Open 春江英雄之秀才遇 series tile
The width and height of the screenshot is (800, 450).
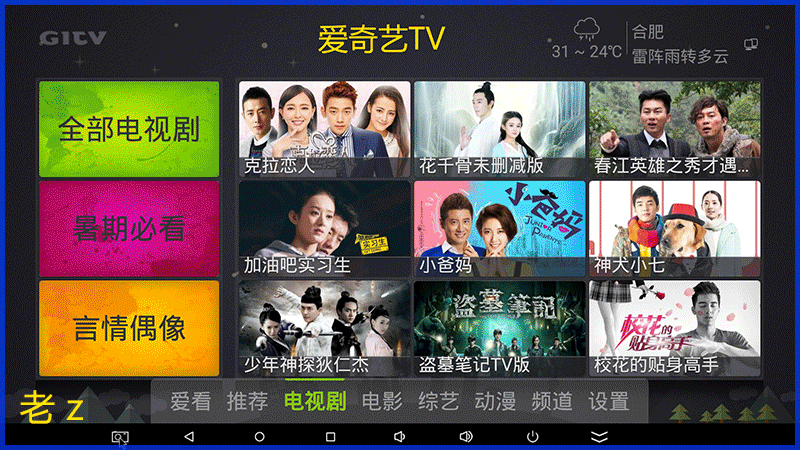point(674,129)
